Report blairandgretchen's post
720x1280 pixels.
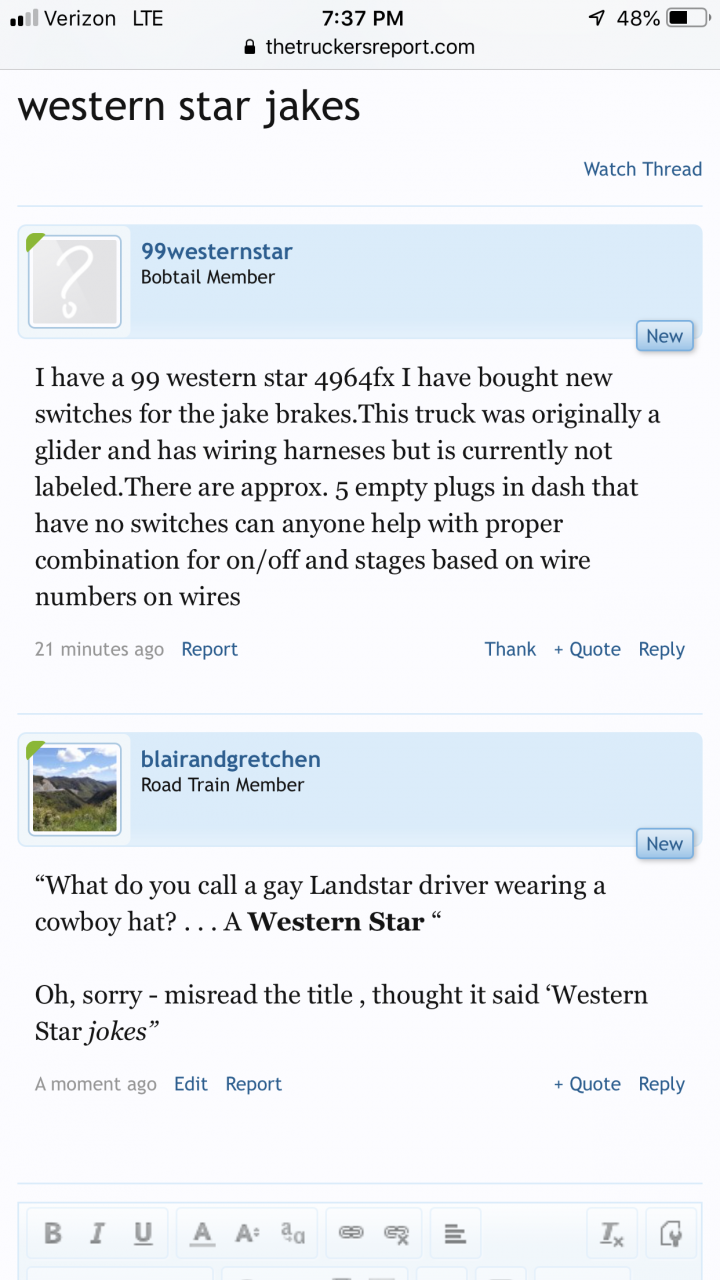point(253,1084)
